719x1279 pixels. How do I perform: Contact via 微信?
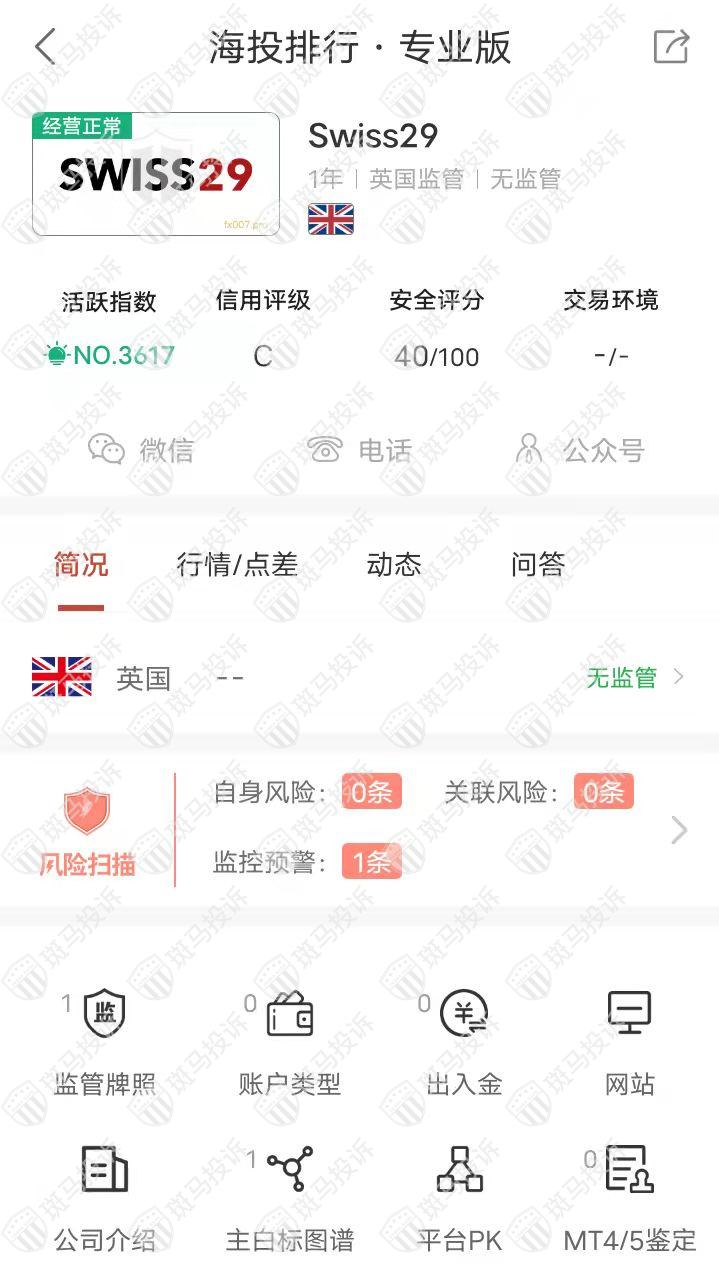click(x=141, y=450)
